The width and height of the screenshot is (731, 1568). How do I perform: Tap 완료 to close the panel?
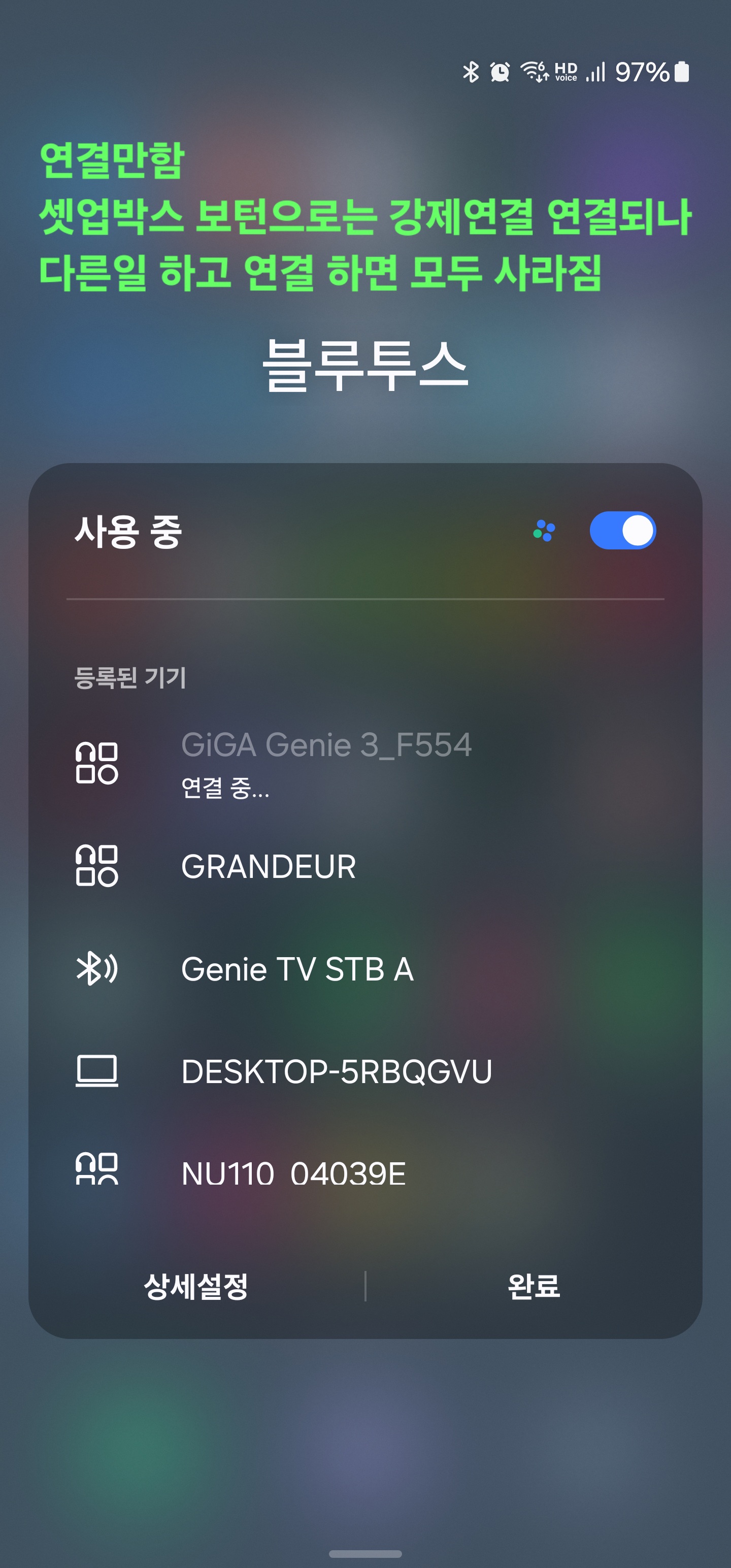tap(533, 1286)
